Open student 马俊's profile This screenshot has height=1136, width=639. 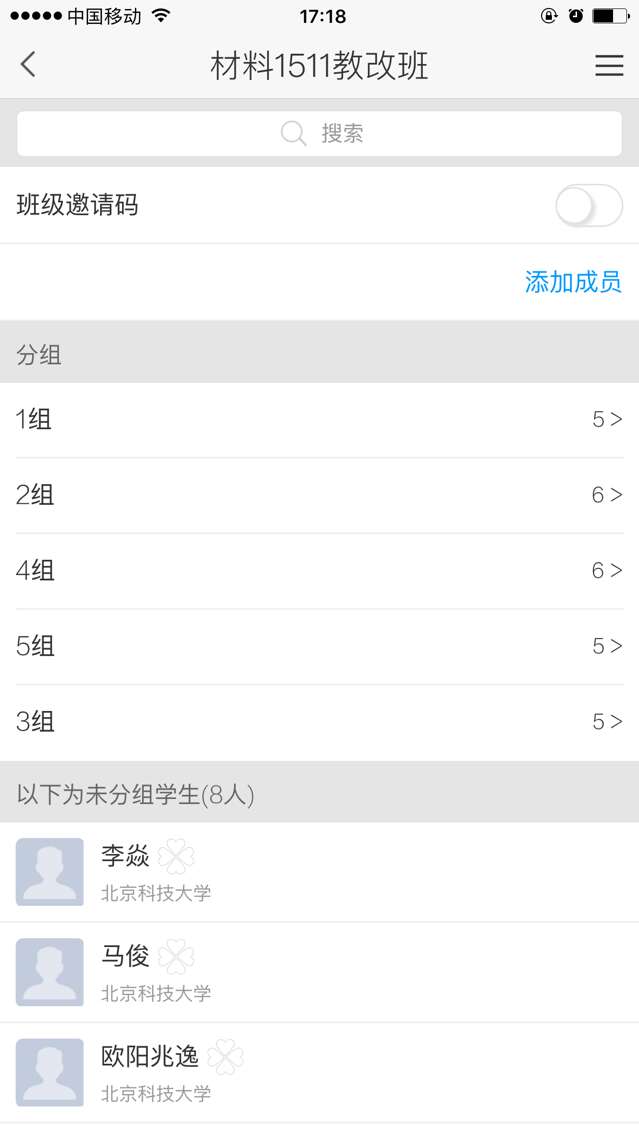319,972
